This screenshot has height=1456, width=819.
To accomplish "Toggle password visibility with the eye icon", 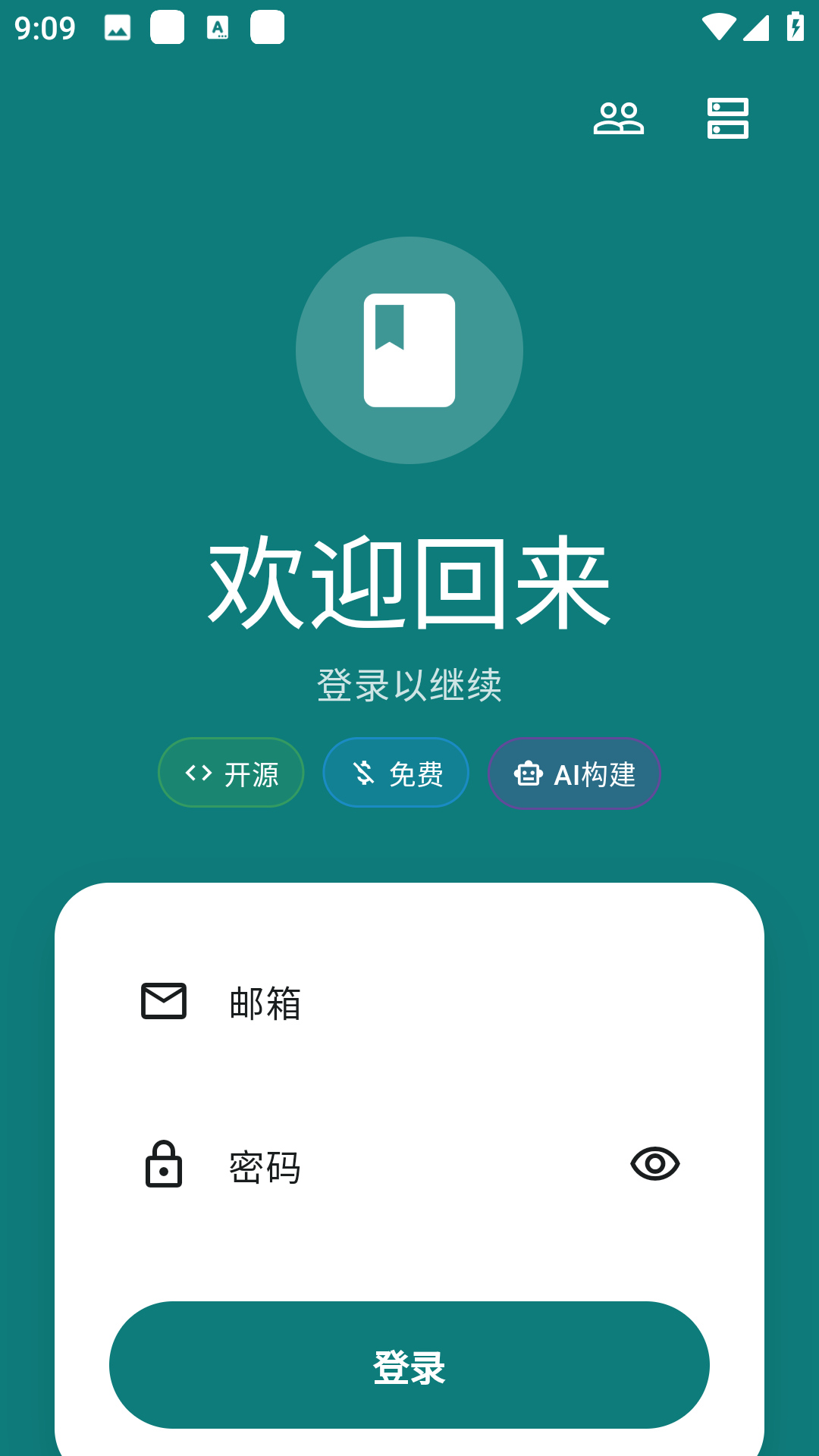I will click(x=655, y=1165).
